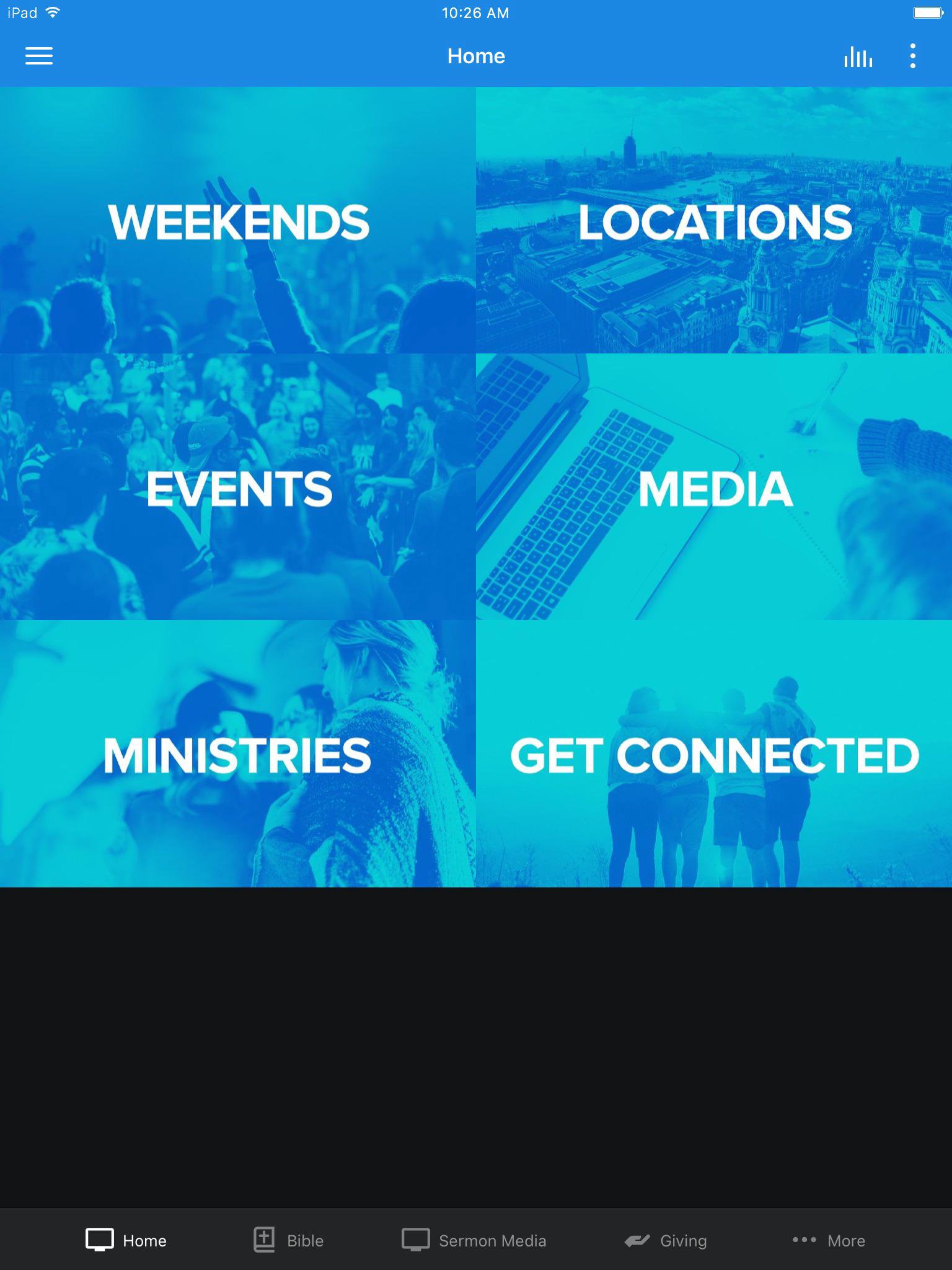Open the hamburger drawer menu

[x=38, y=56]
